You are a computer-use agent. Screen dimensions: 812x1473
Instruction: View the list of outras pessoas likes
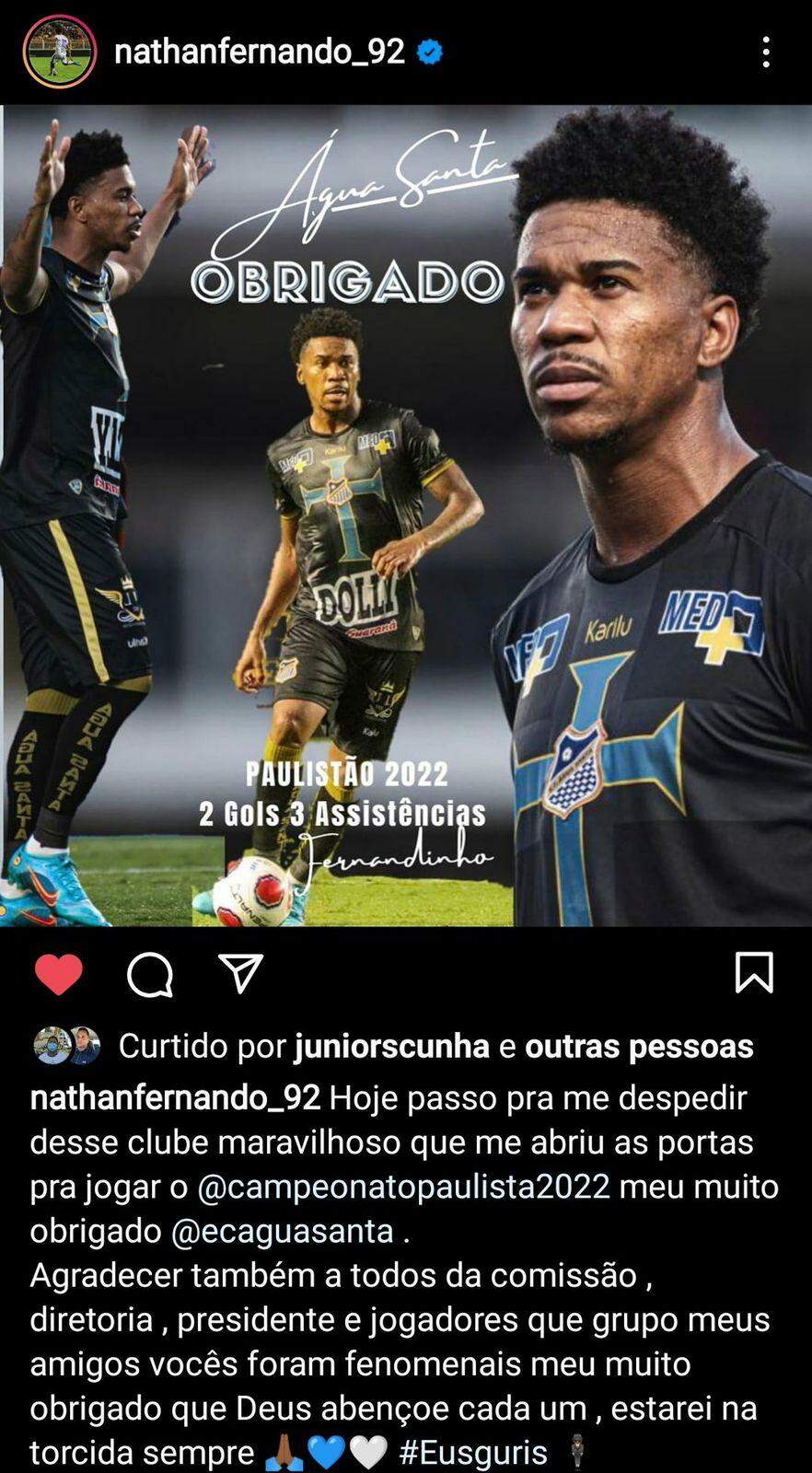pos(639,1046)
